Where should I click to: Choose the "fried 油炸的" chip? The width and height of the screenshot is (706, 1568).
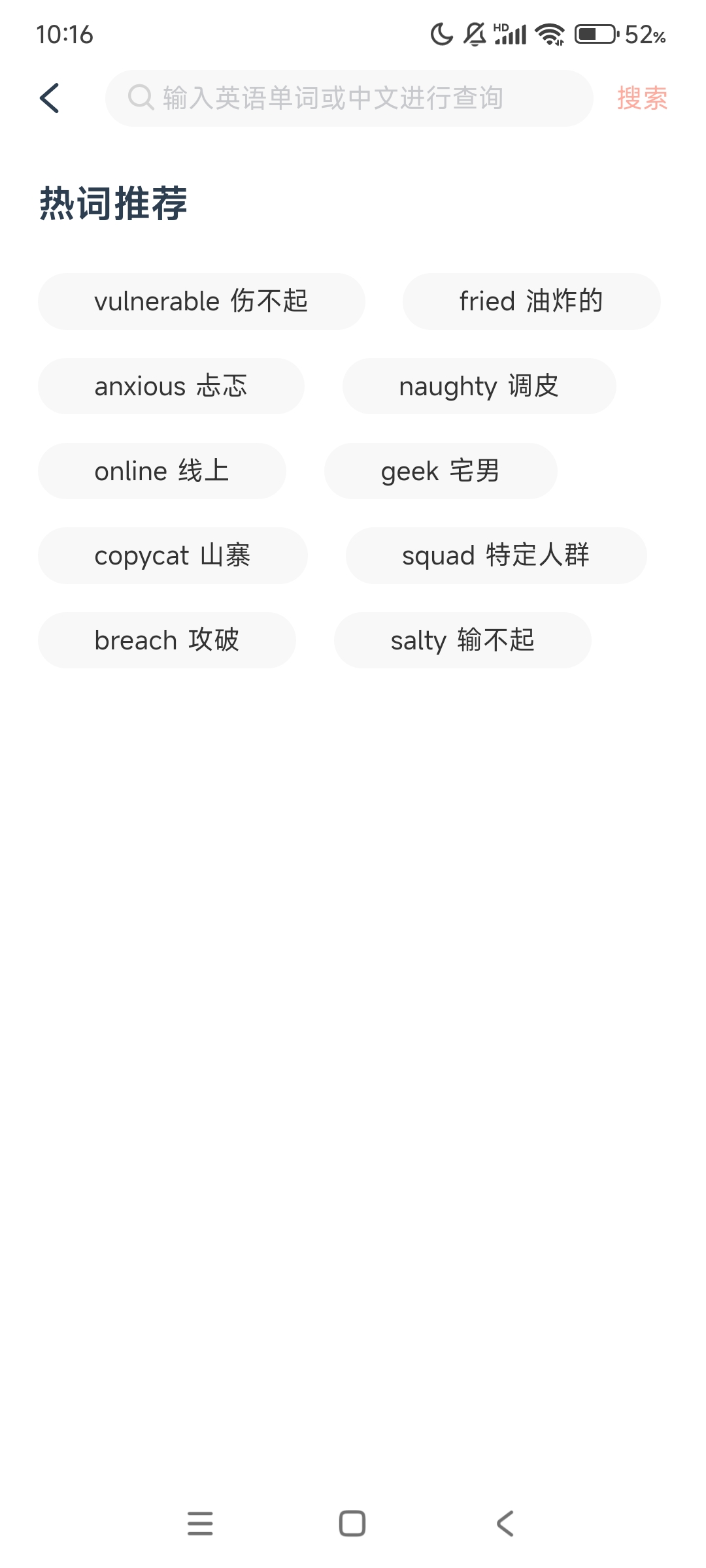click(531, 301)
